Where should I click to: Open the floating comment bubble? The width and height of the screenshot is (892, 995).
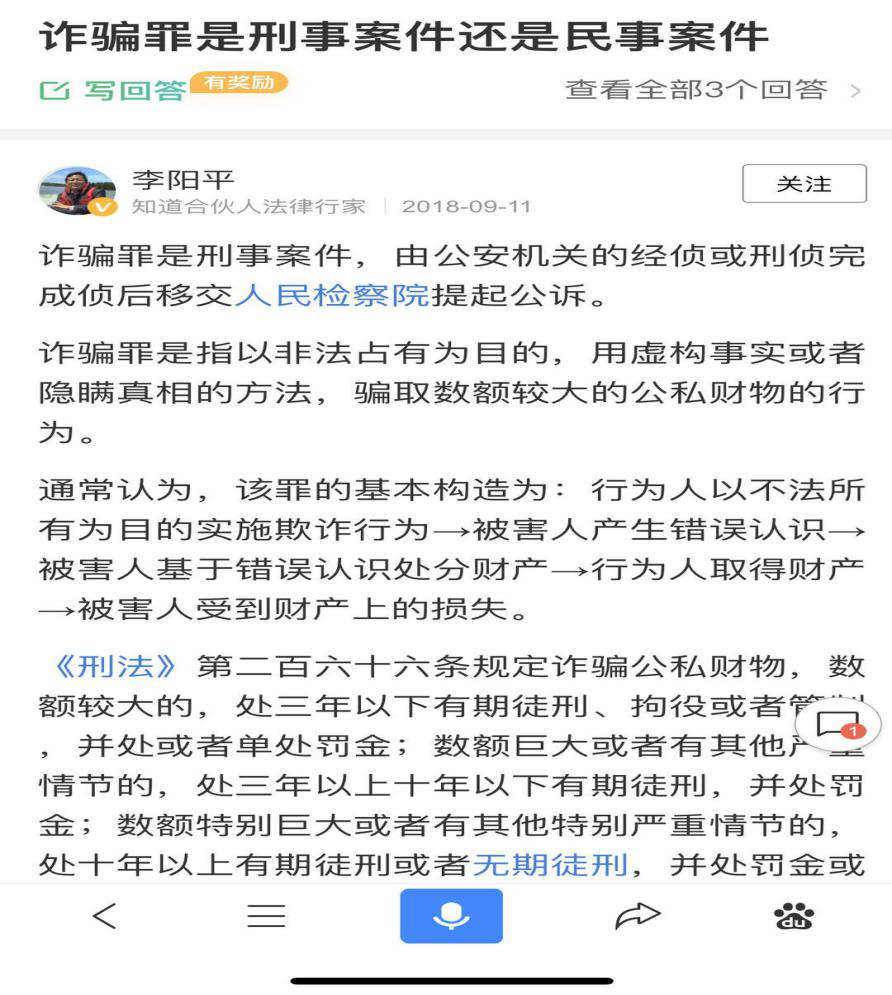pos(836,724)
